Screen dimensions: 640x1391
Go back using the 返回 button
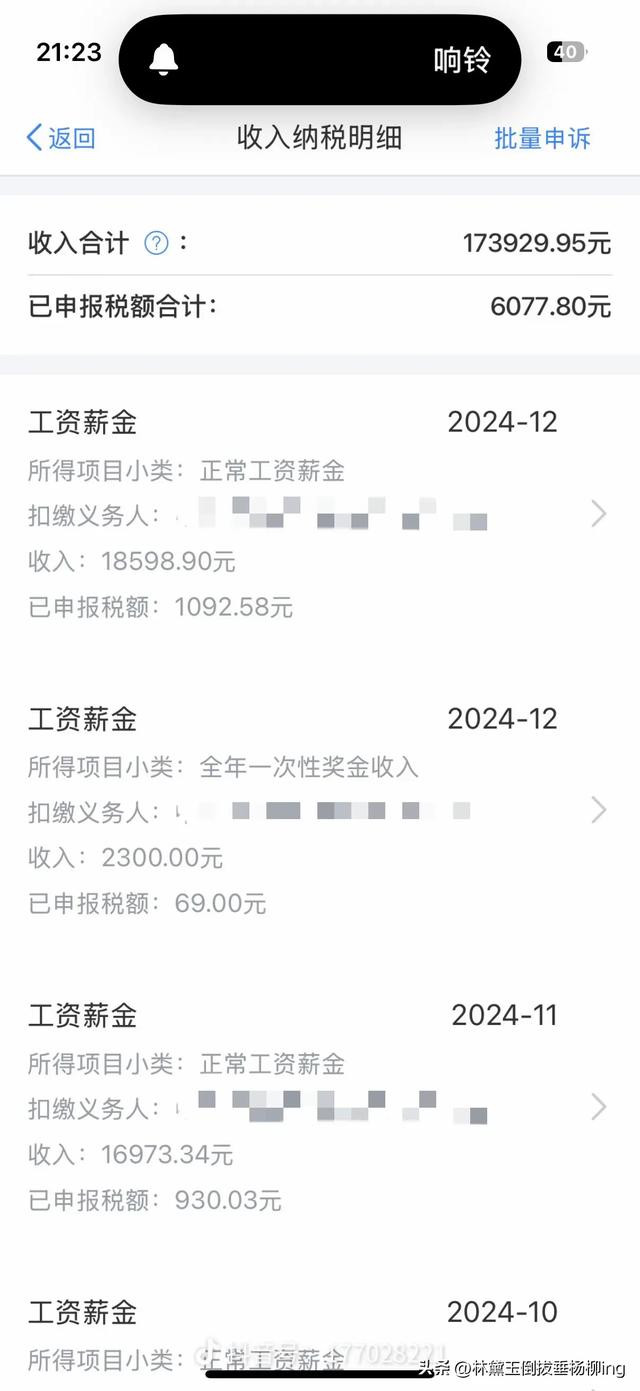tap(61, 138)
